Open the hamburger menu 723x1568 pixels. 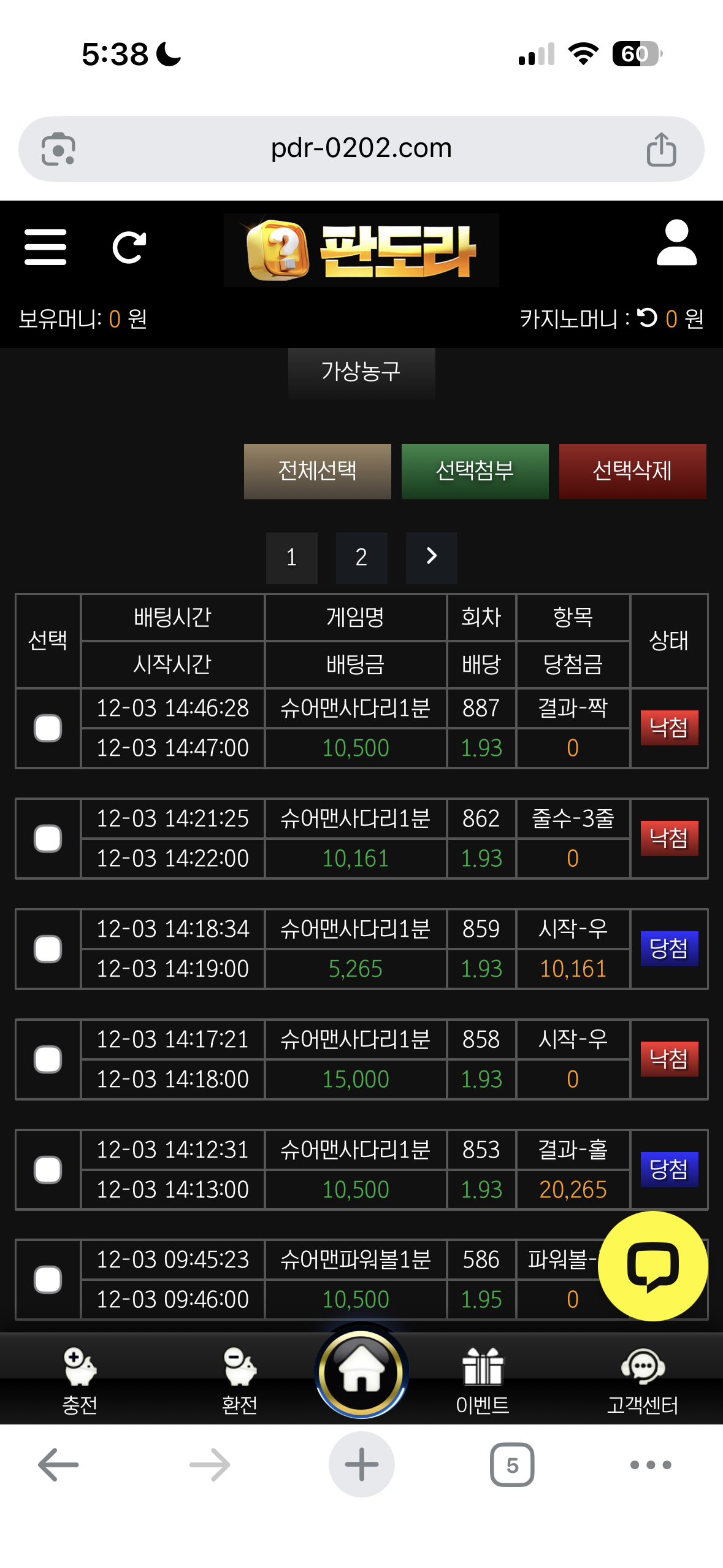tap(45, 247)
